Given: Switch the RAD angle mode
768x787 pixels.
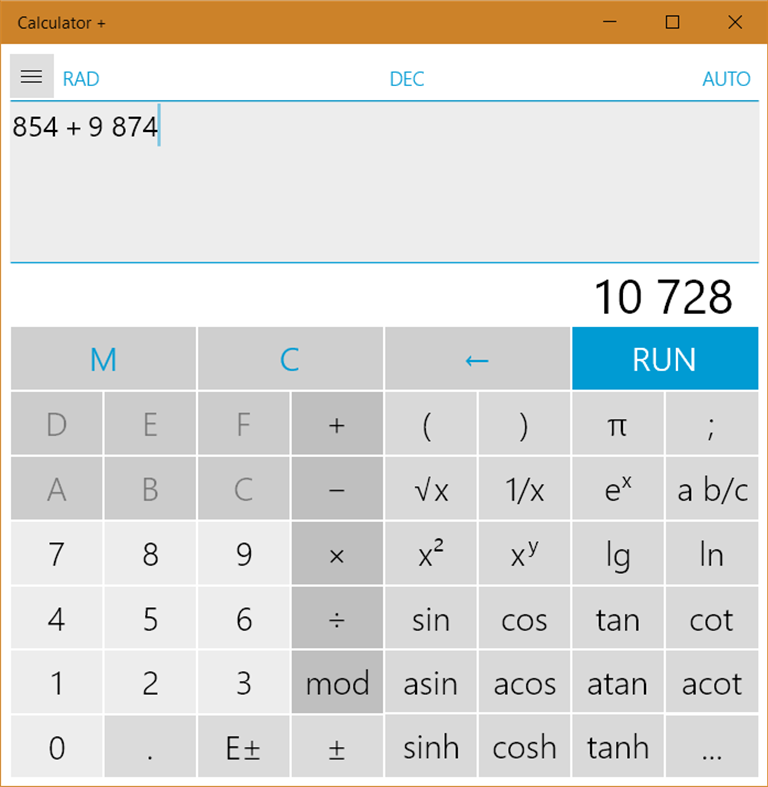Looking at the screenshot, I should click(81, 79).
